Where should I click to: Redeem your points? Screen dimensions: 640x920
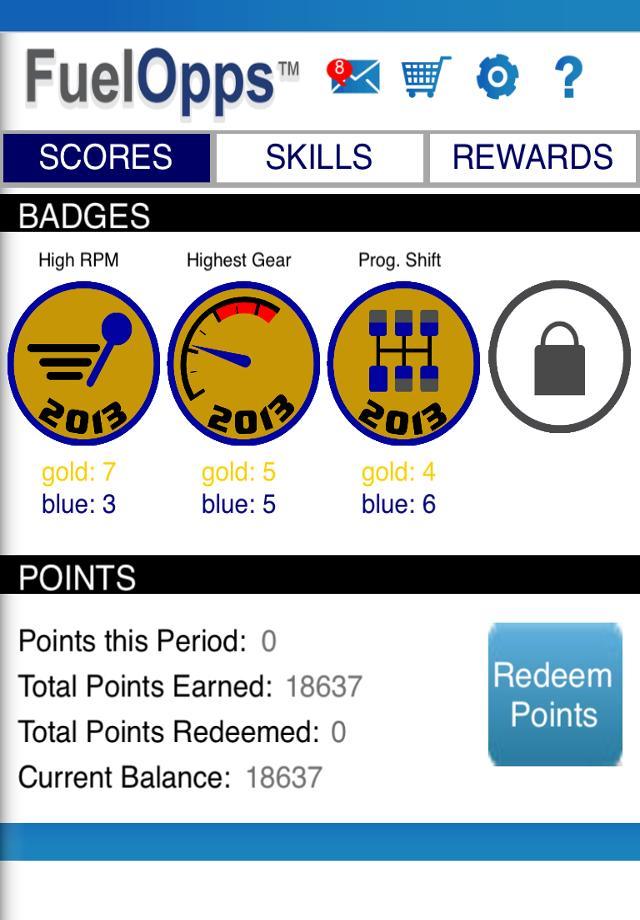[554, 695]
